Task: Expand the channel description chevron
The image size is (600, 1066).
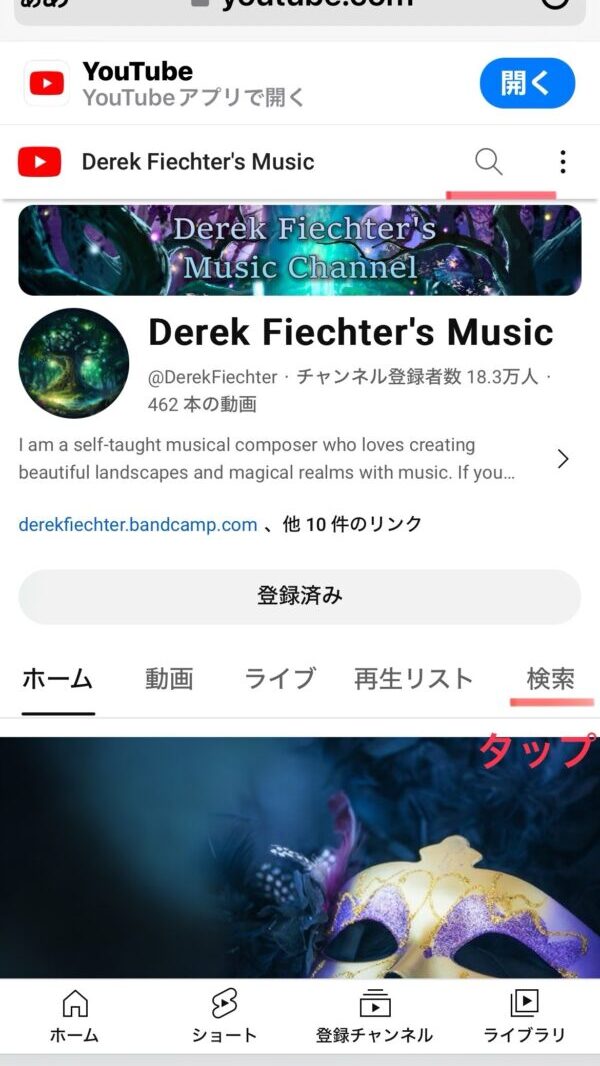Action: click(563, 459)
